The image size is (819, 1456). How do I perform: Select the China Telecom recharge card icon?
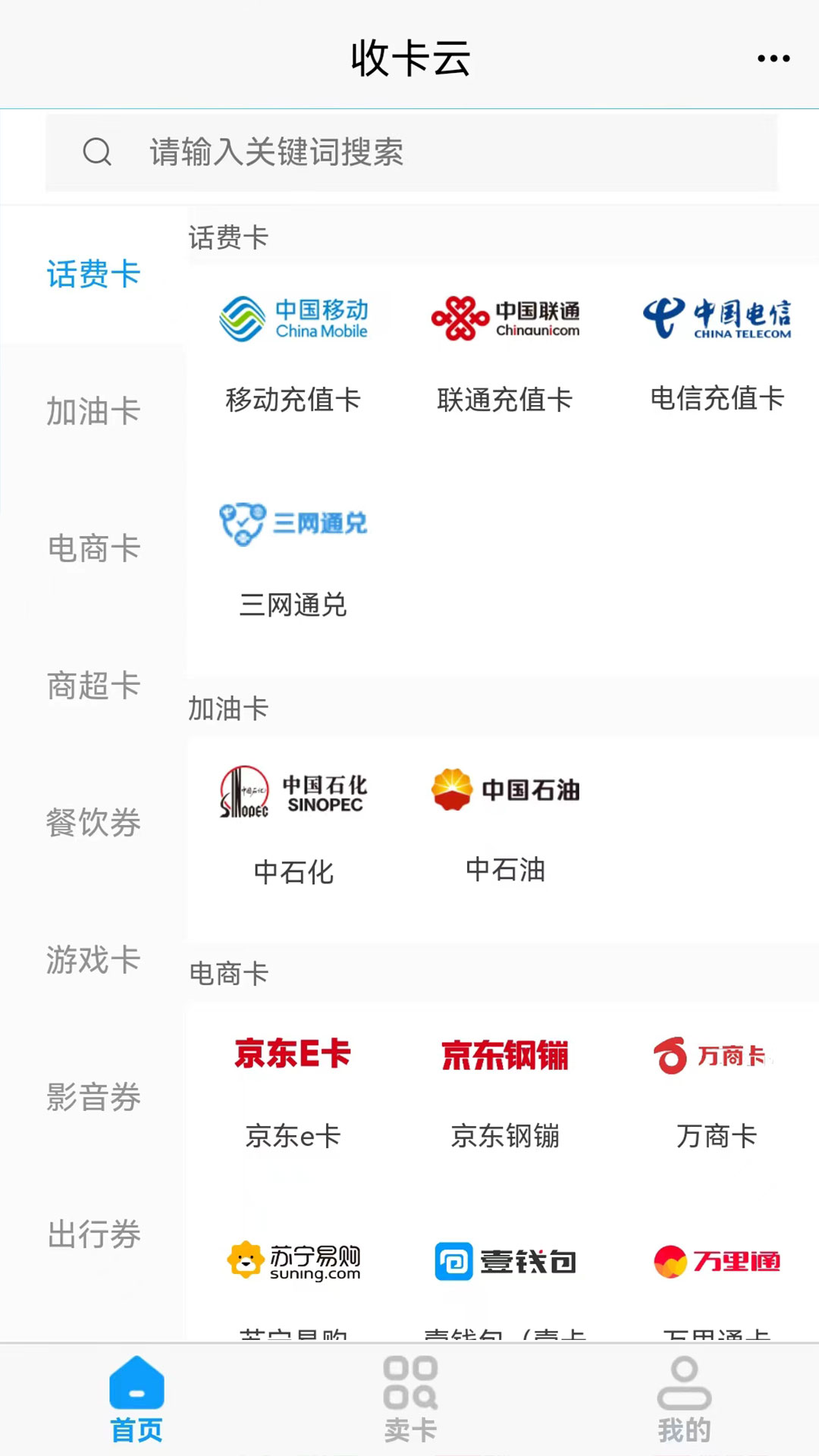pyautogui.click(x=717, y=317)
